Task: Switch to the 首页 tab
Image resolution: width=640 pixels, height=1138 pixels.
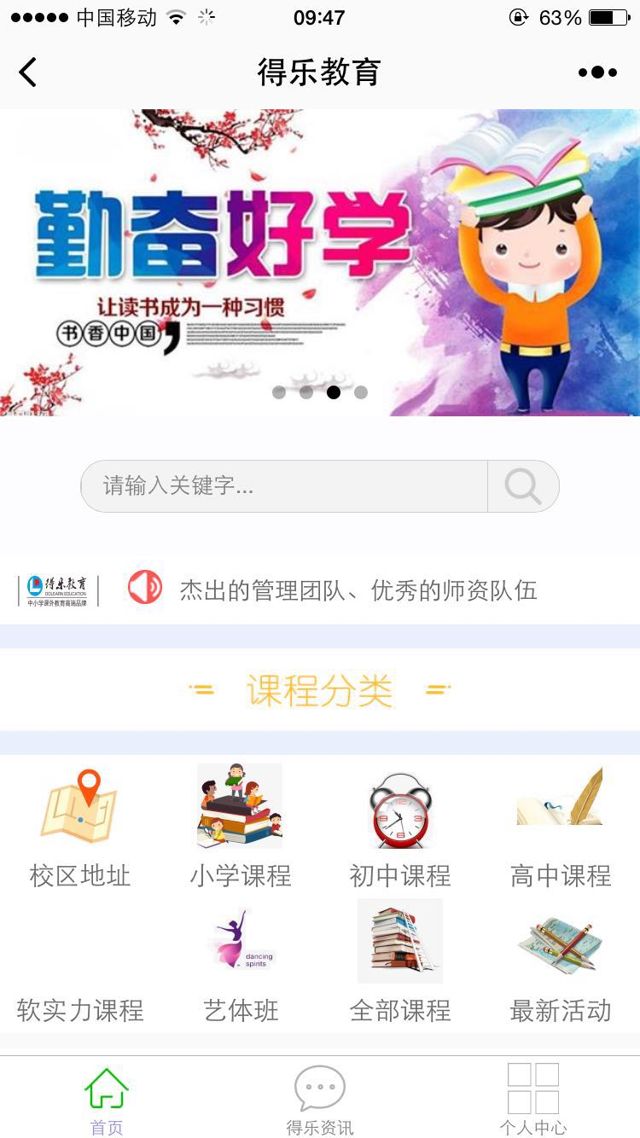Action: [107, 1100]
